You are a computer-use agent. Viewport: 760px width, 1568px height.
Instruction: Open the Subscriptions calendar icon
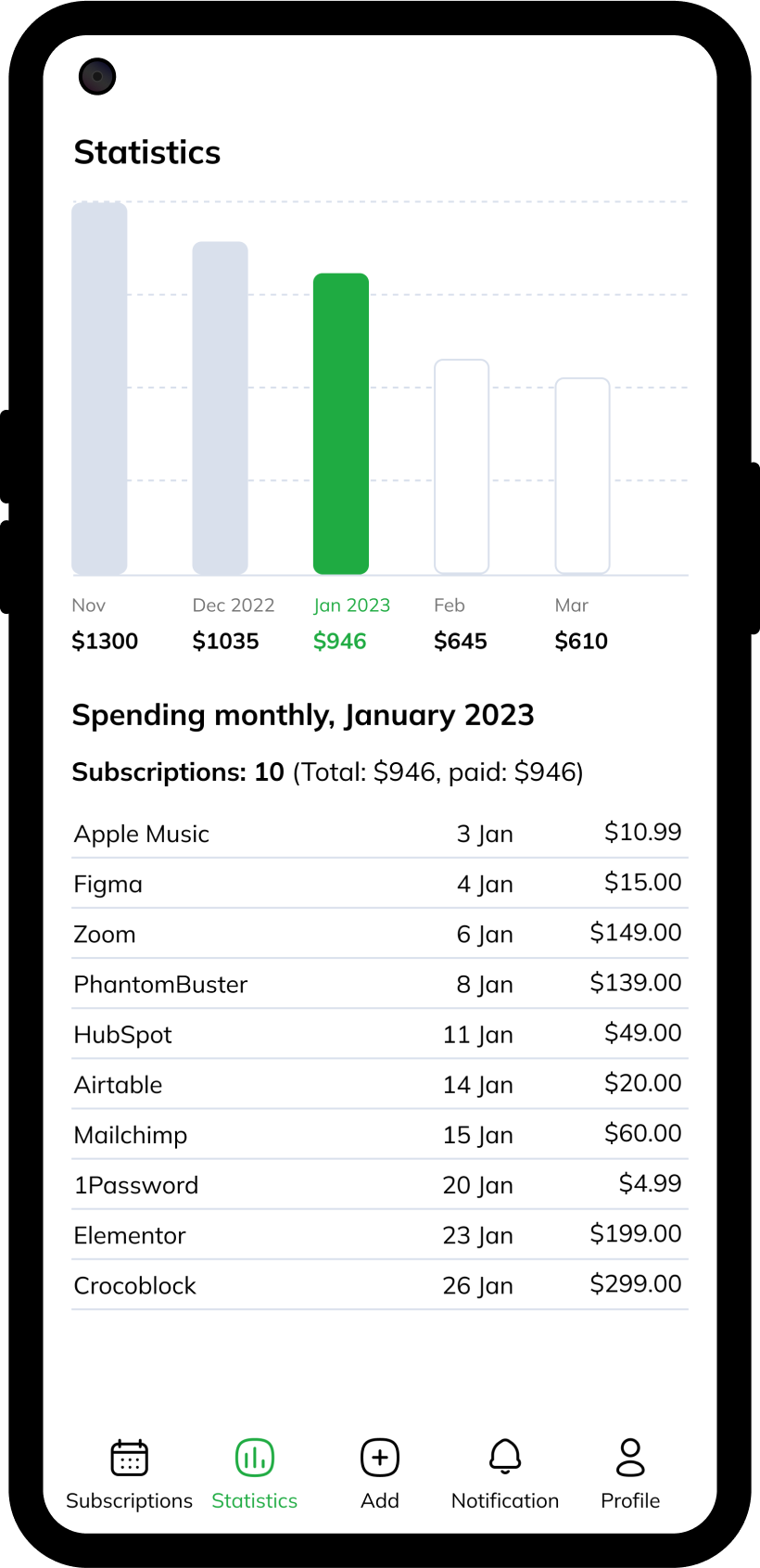click(128, 1458)
